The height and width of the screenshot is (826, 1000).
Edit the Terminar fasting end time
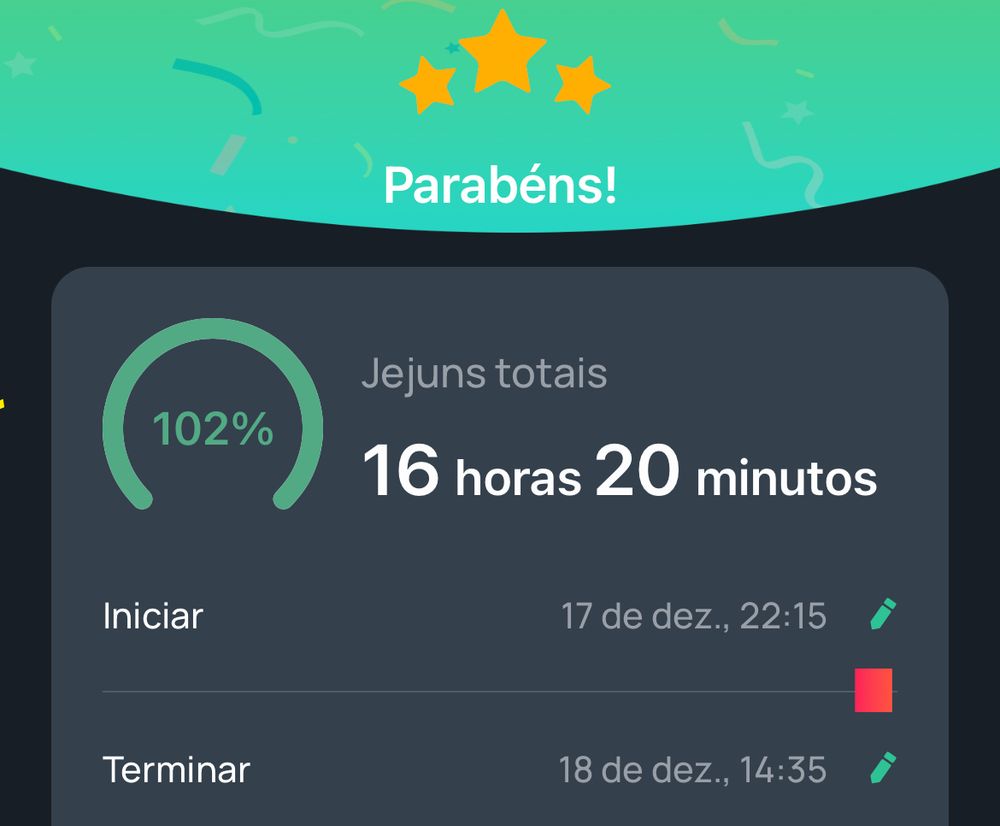click(x=882, y=769)
